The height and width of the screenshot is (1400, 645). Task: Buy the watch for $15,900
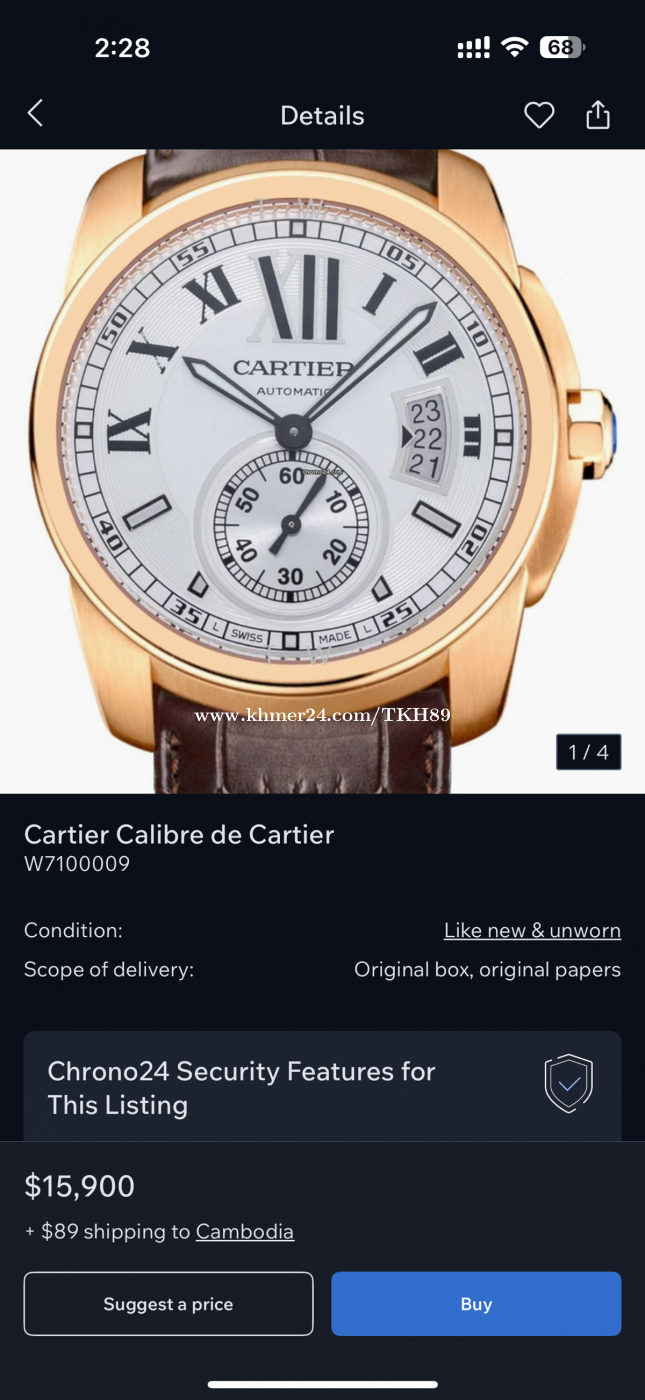476,1304
